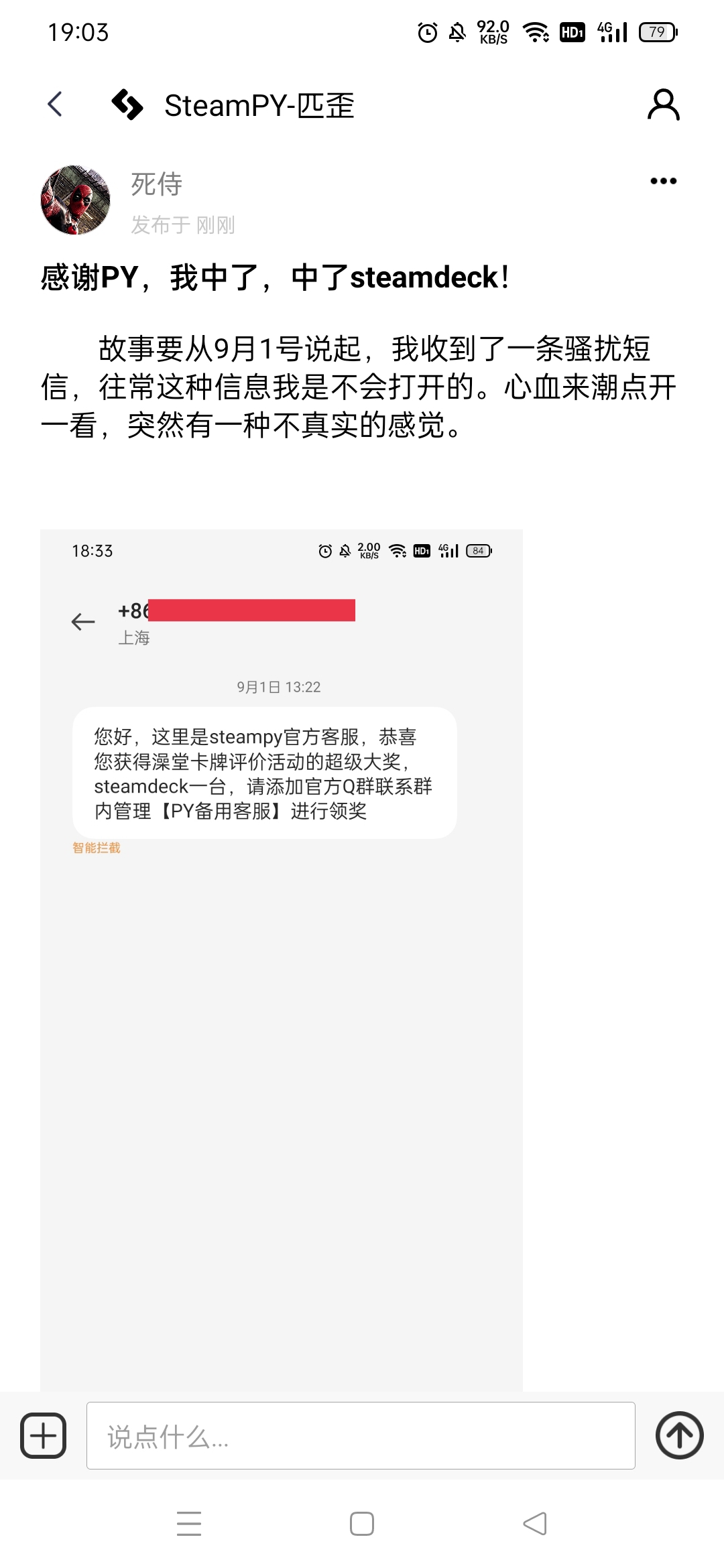
Task: Go back using the top-left arrow
Action: pos(55,105)
